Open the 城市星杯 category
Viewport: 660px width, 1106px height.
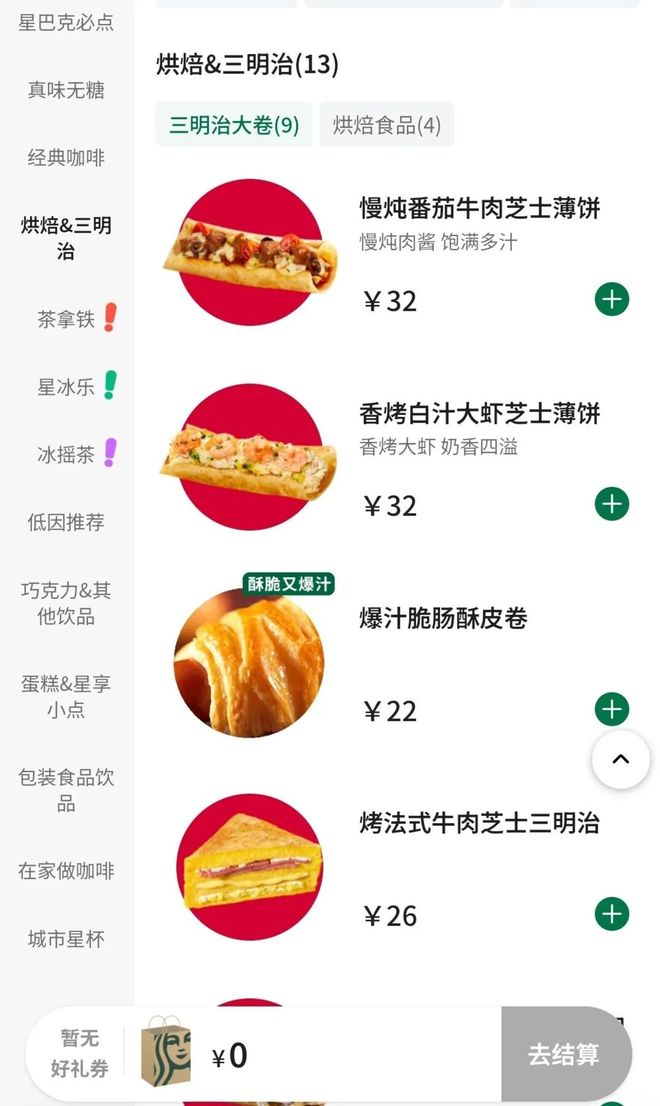66,939
